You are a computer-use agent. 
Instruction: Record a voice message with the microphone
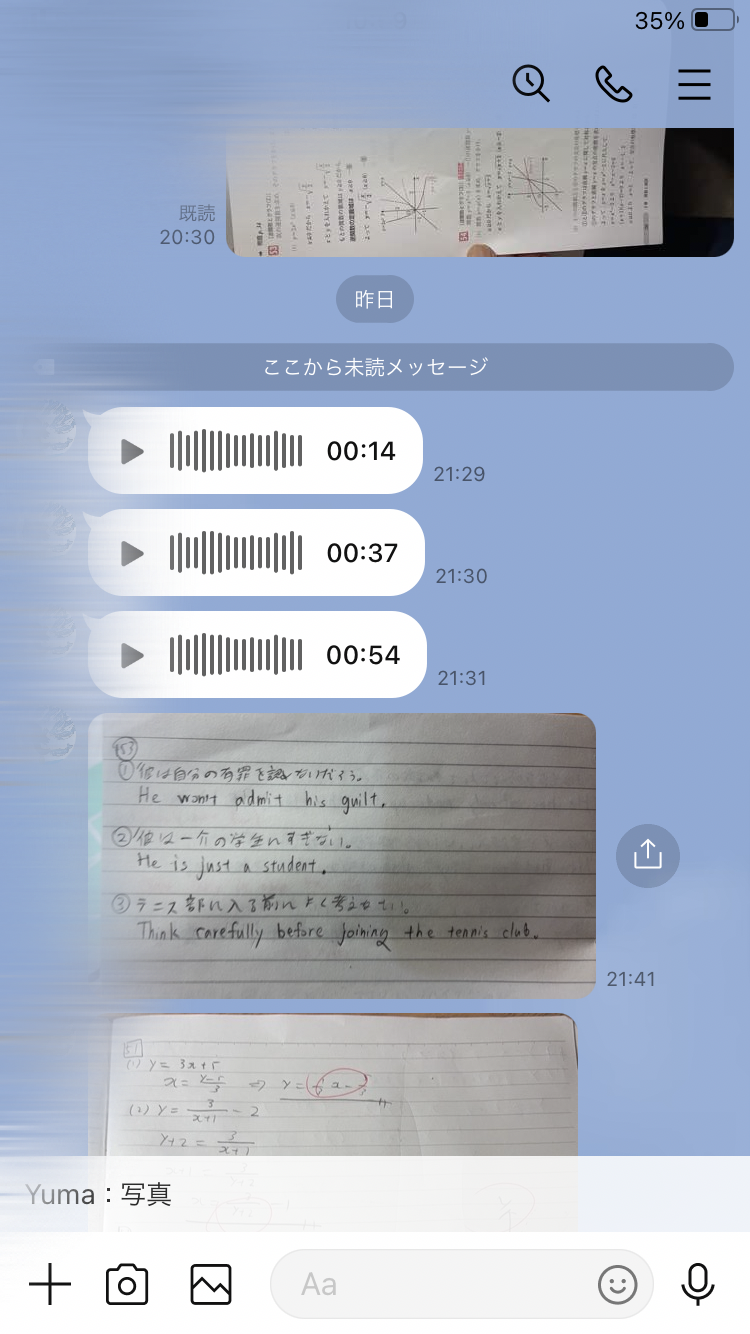pyautogui.click(x=698, y=1284)
